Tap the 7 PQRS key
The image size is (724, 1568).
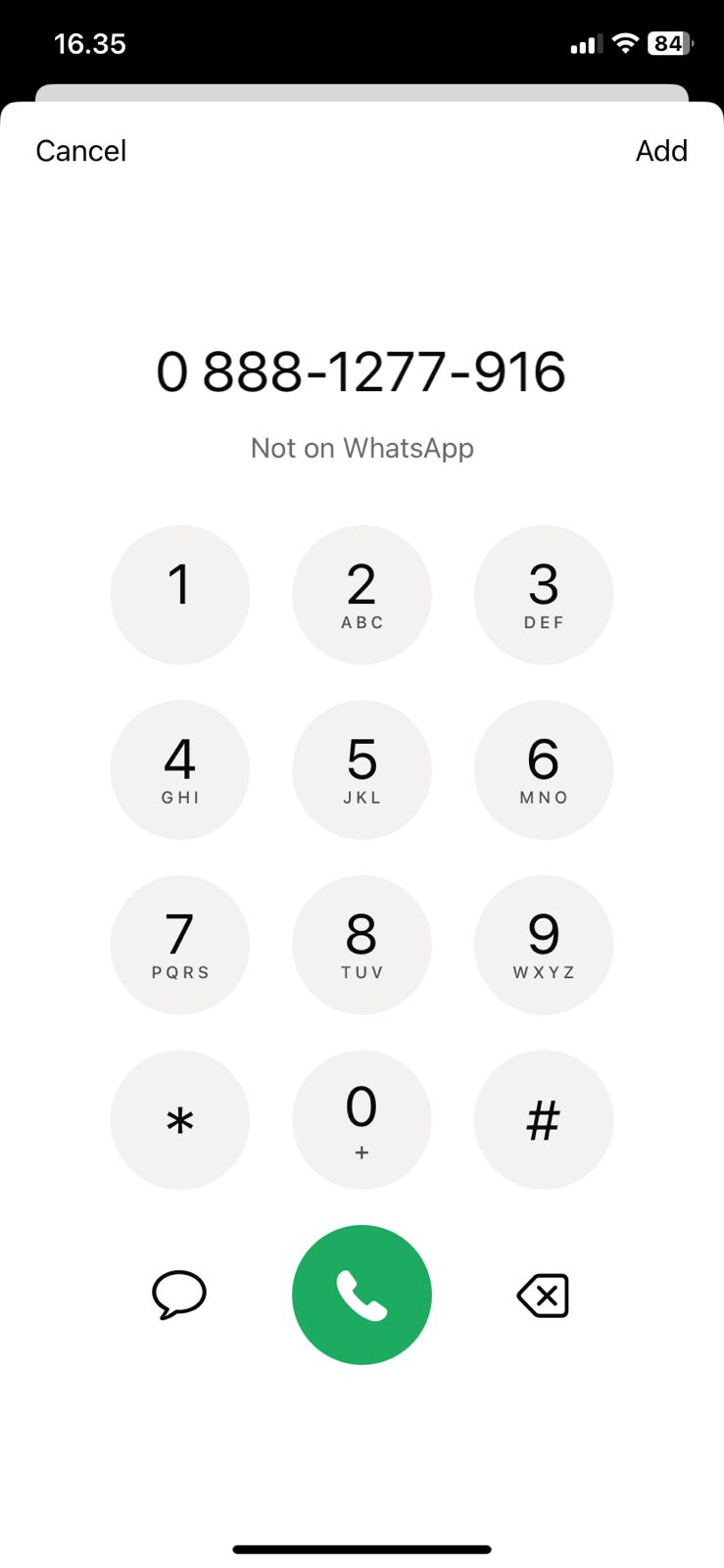click(x=180, y=945)
